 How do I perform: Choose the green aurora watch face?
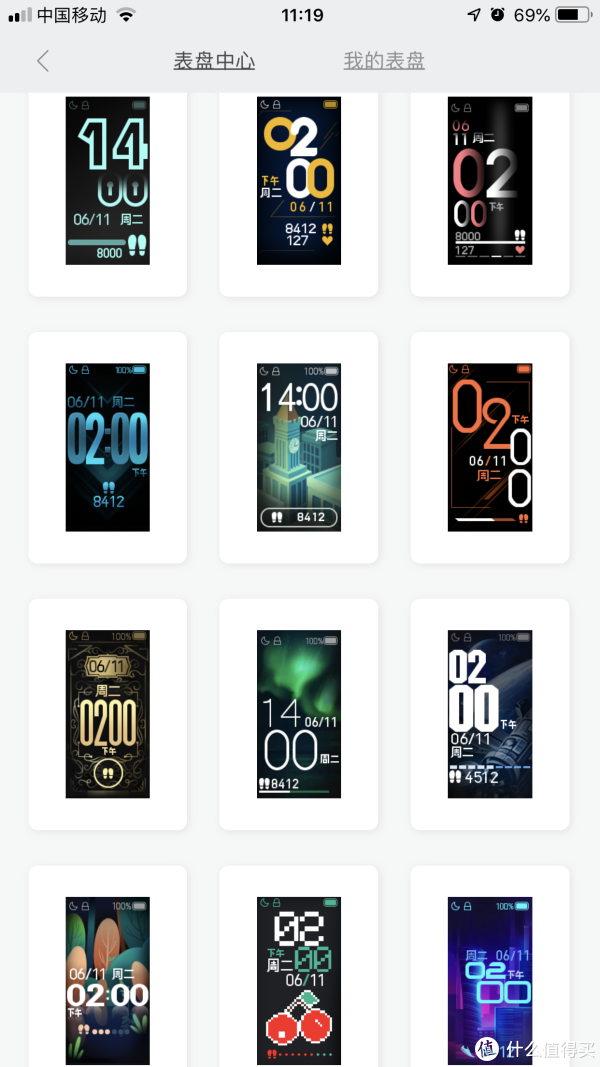[299, 714]
